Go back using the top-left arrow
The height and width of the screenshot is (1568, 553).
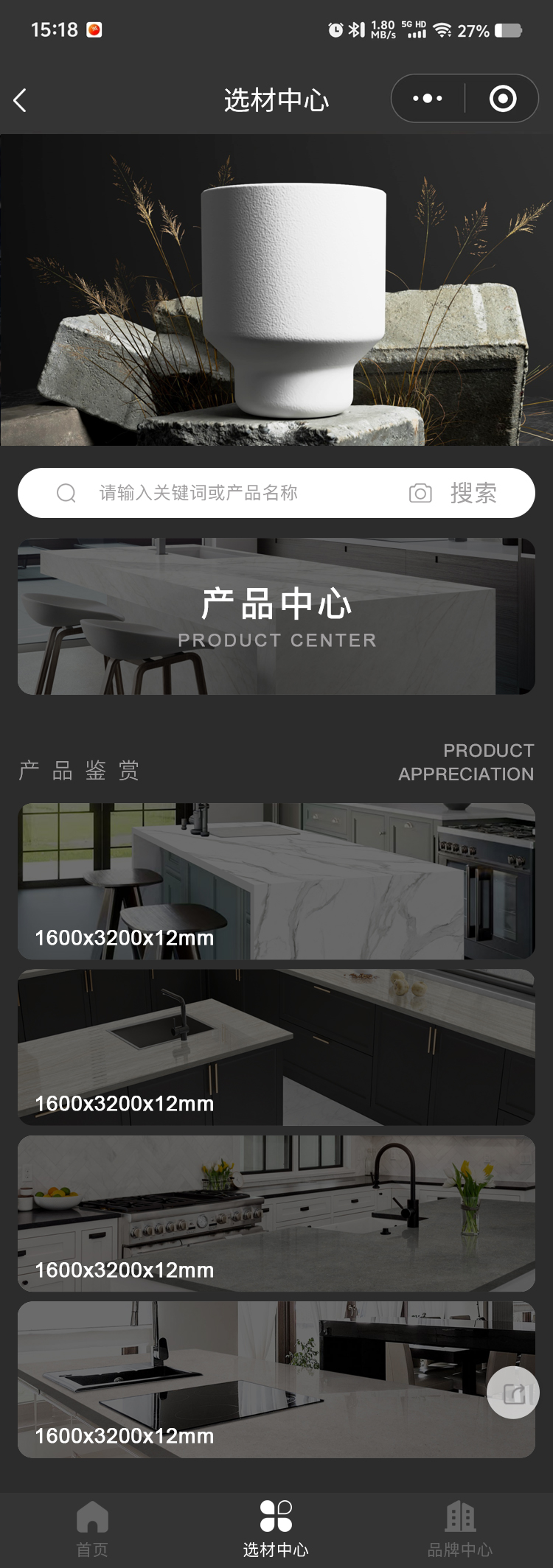click(x=21, y=100)
